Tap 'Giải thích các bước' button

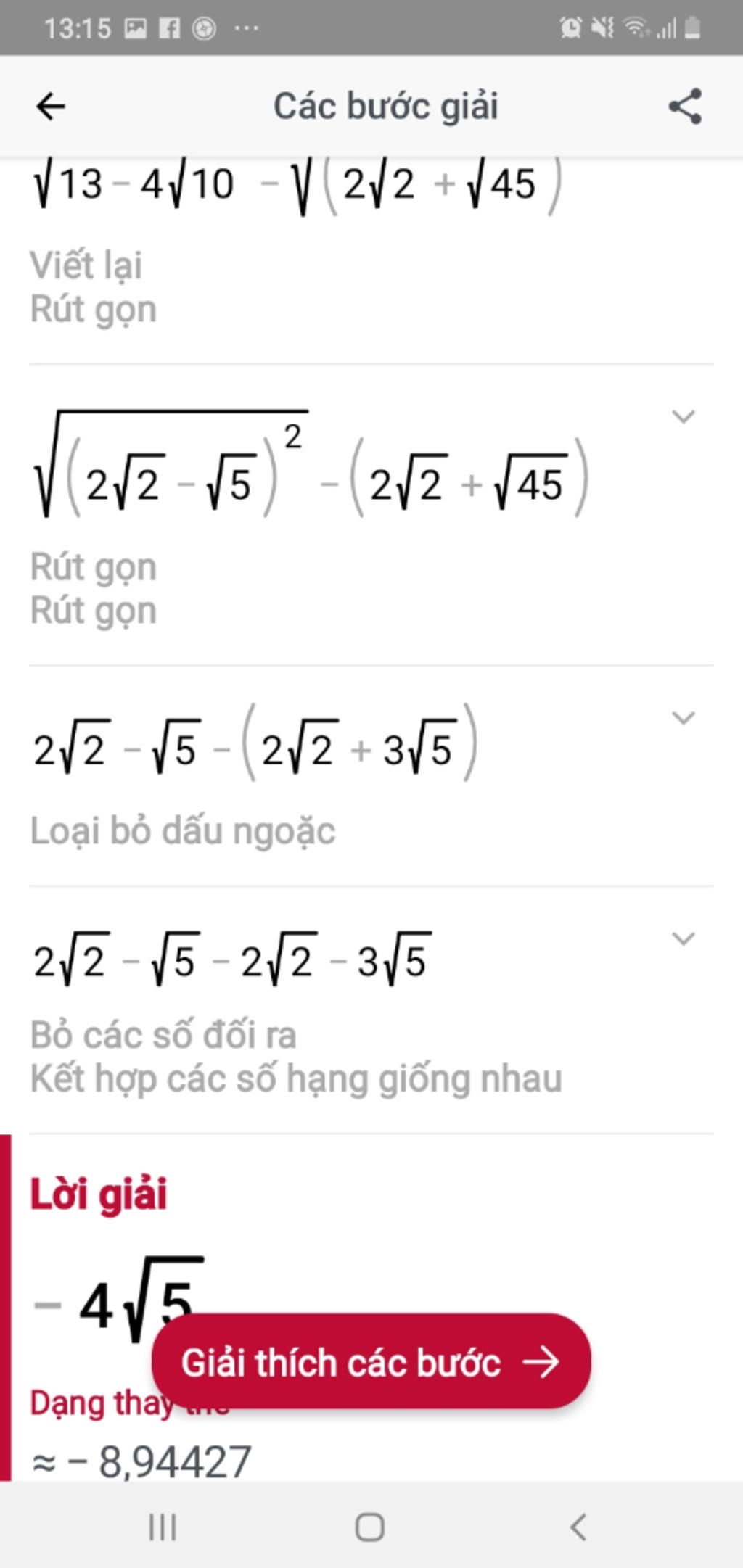pos(370,1363)
